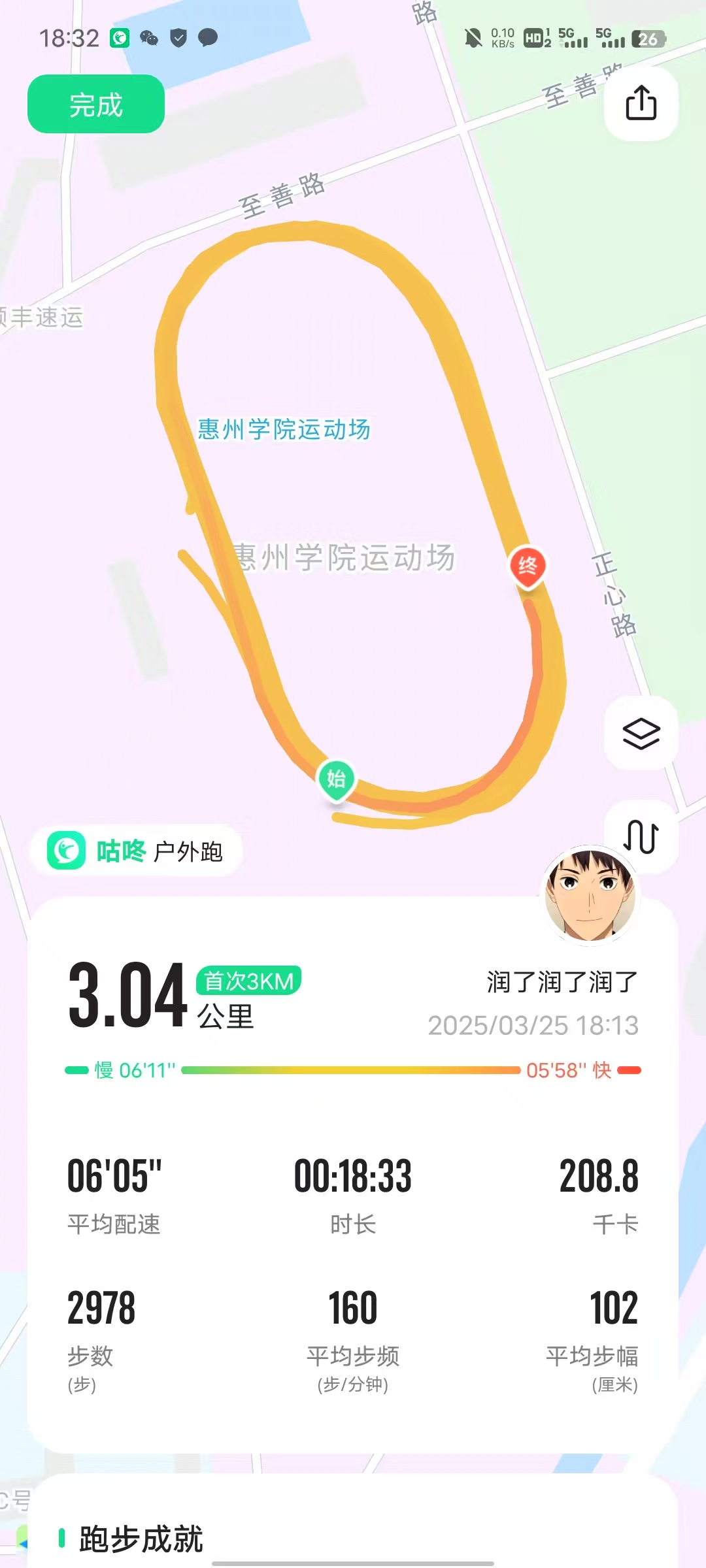
Task: Tap the route playback icon
Action: (x=641, y=836)
